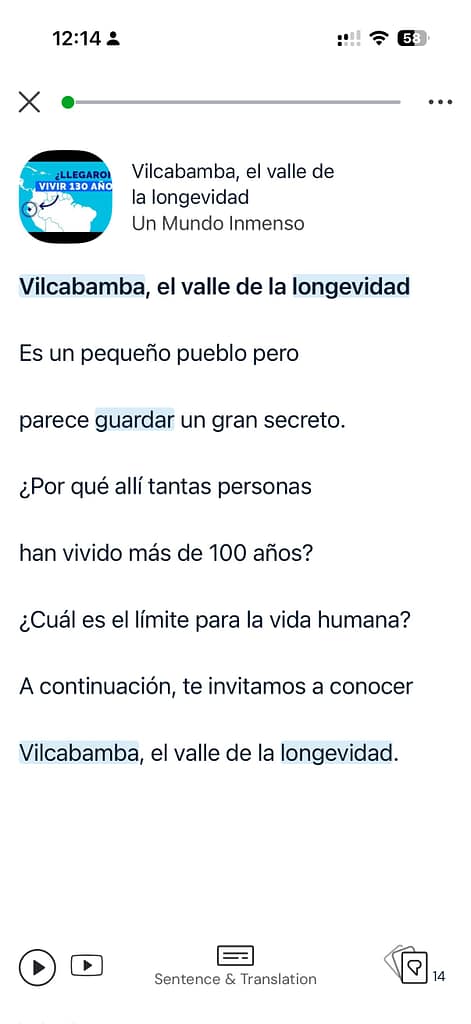Open the three-dot overflow menu
Screen dimensions: 471x1024
(x=440, y=102)
